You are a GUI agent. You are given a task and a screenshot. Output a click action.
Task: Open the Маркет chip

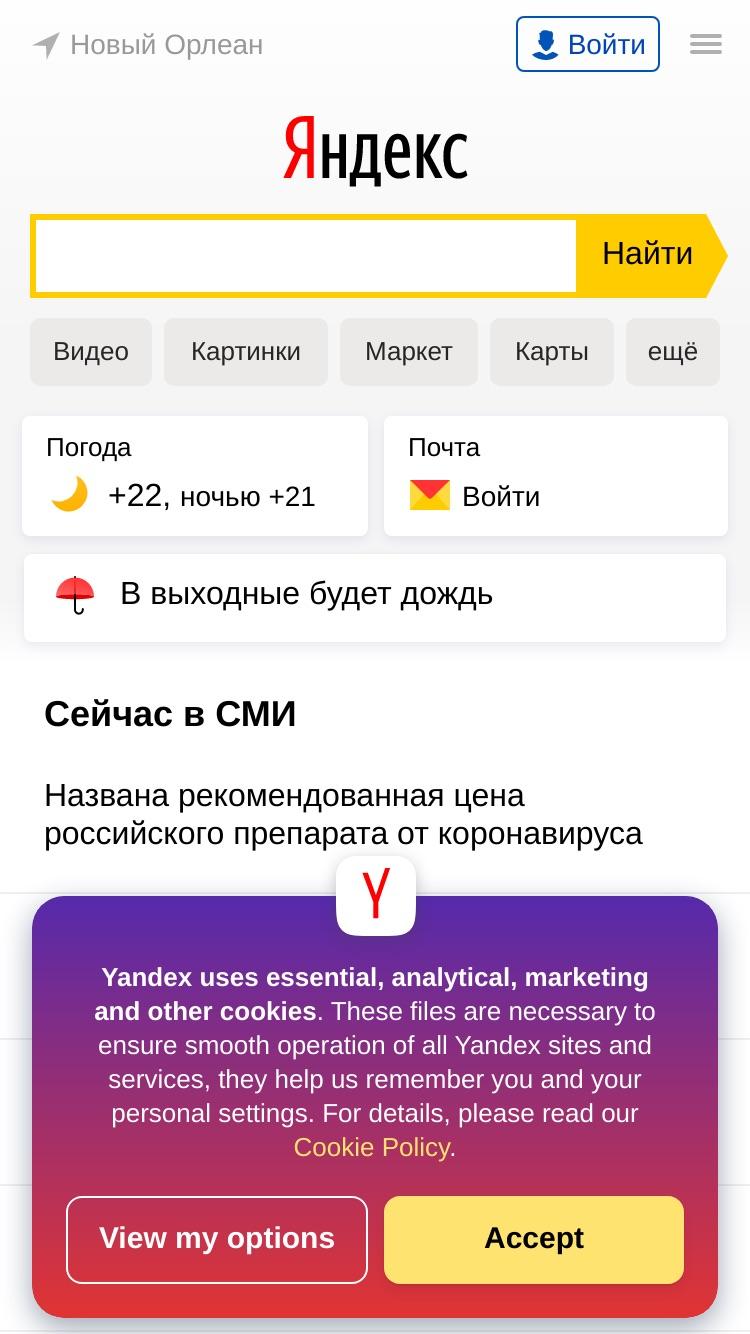(x=409, y=352)
